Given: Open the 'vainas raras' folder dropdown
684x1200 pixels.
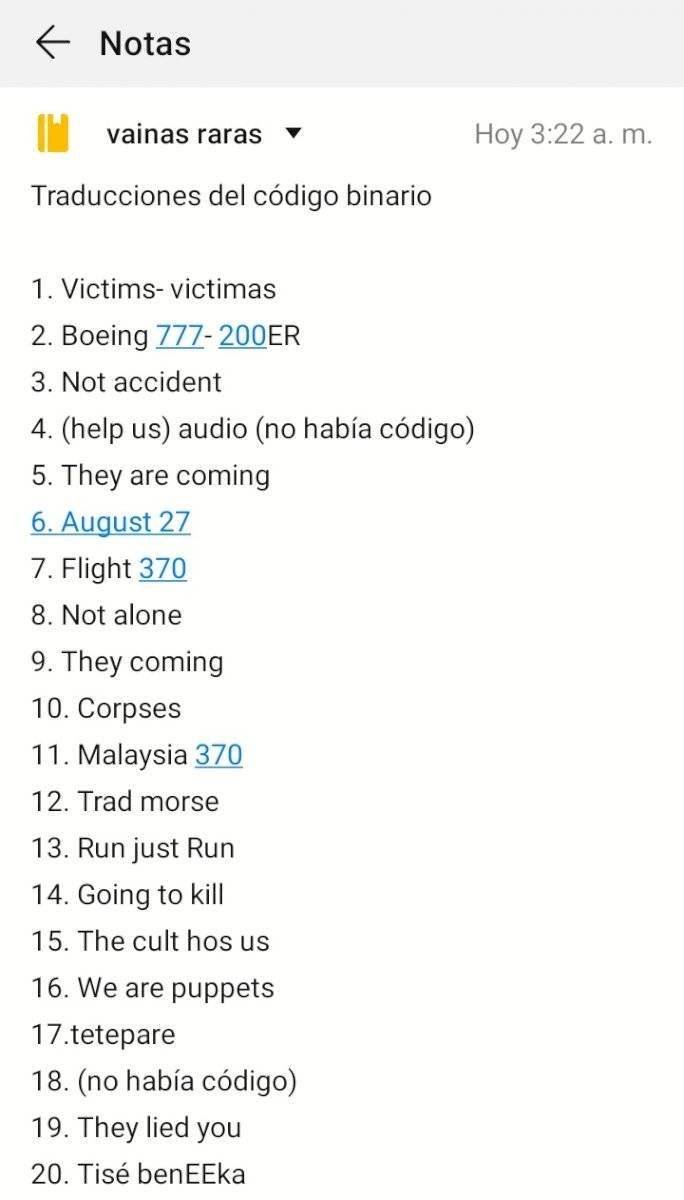Looking at the screenshot, I should coord(293,133).
